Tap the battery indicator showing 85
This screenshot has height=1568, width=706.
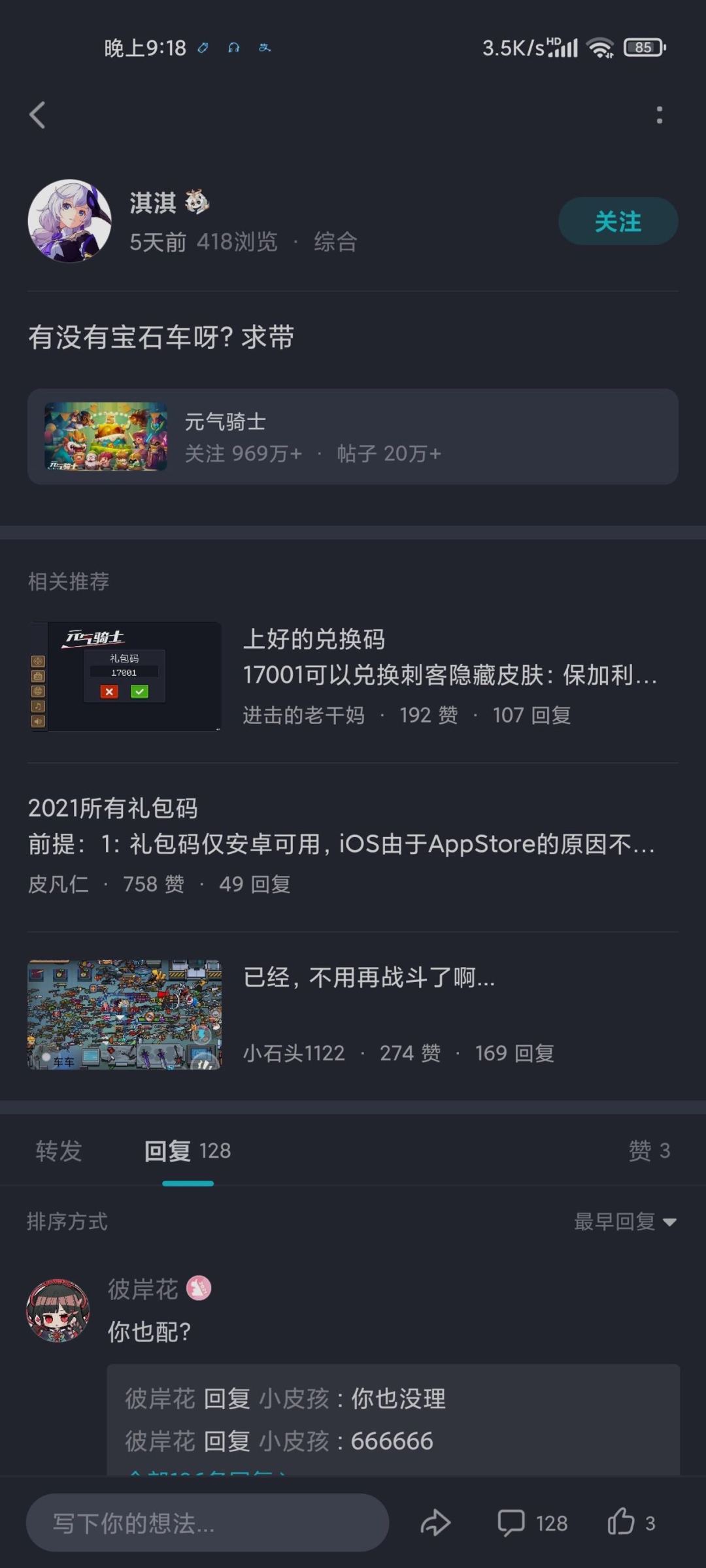[x=644, y=47]
